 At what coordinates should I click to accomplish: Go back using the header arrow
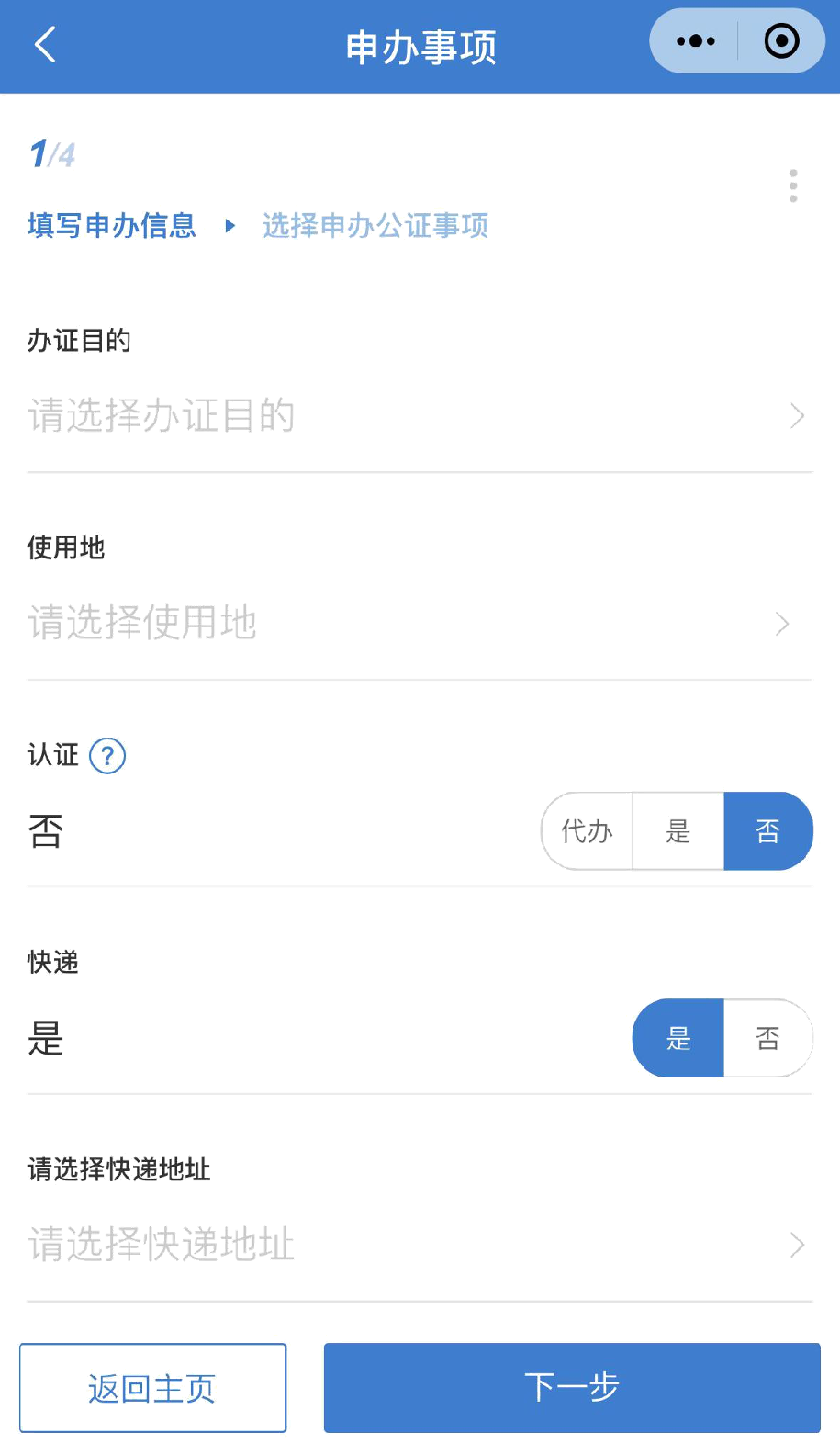[45, 44]
